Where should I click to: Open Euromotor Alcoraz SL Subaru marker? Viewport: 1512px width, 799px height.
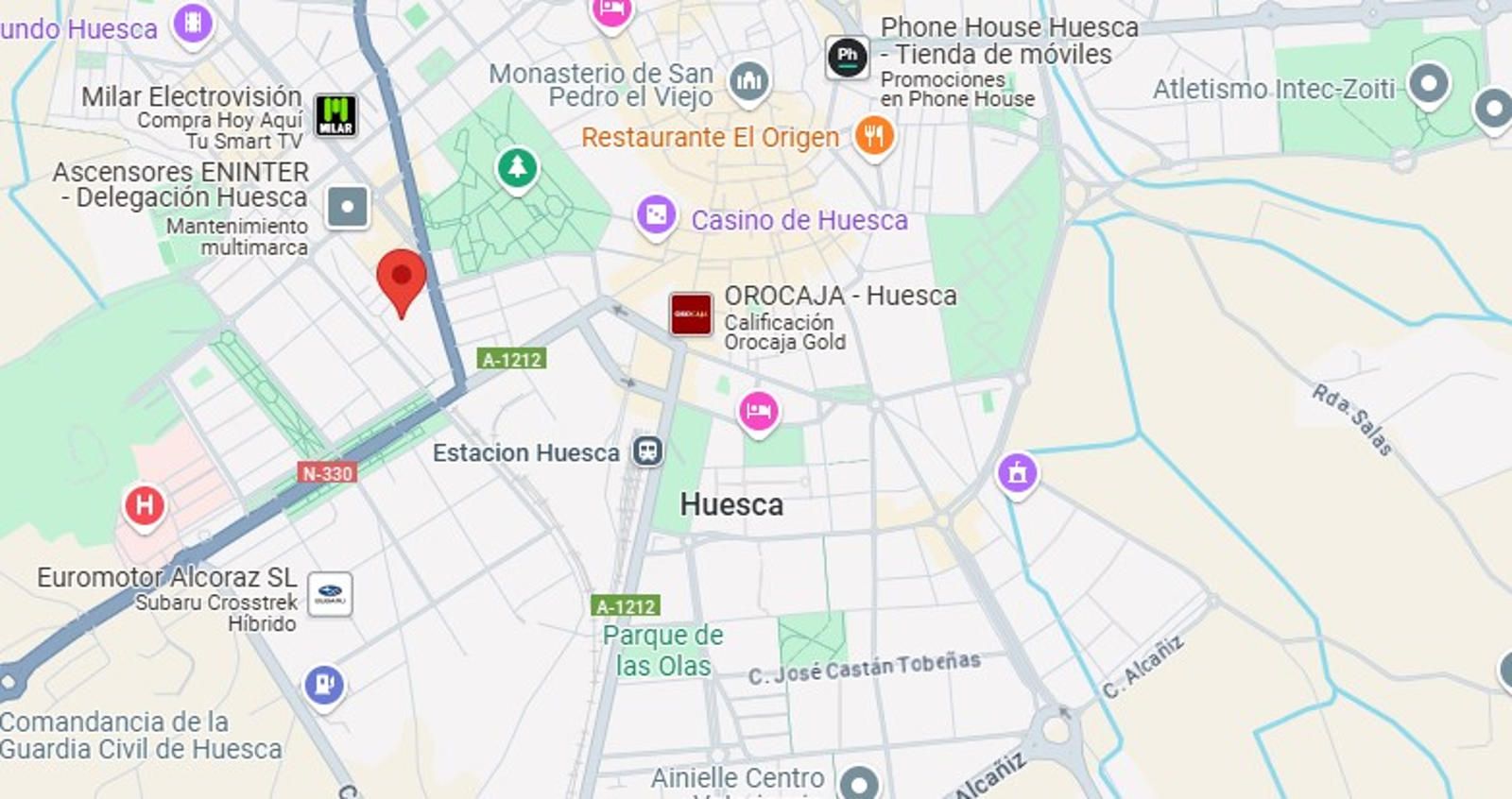330,594
